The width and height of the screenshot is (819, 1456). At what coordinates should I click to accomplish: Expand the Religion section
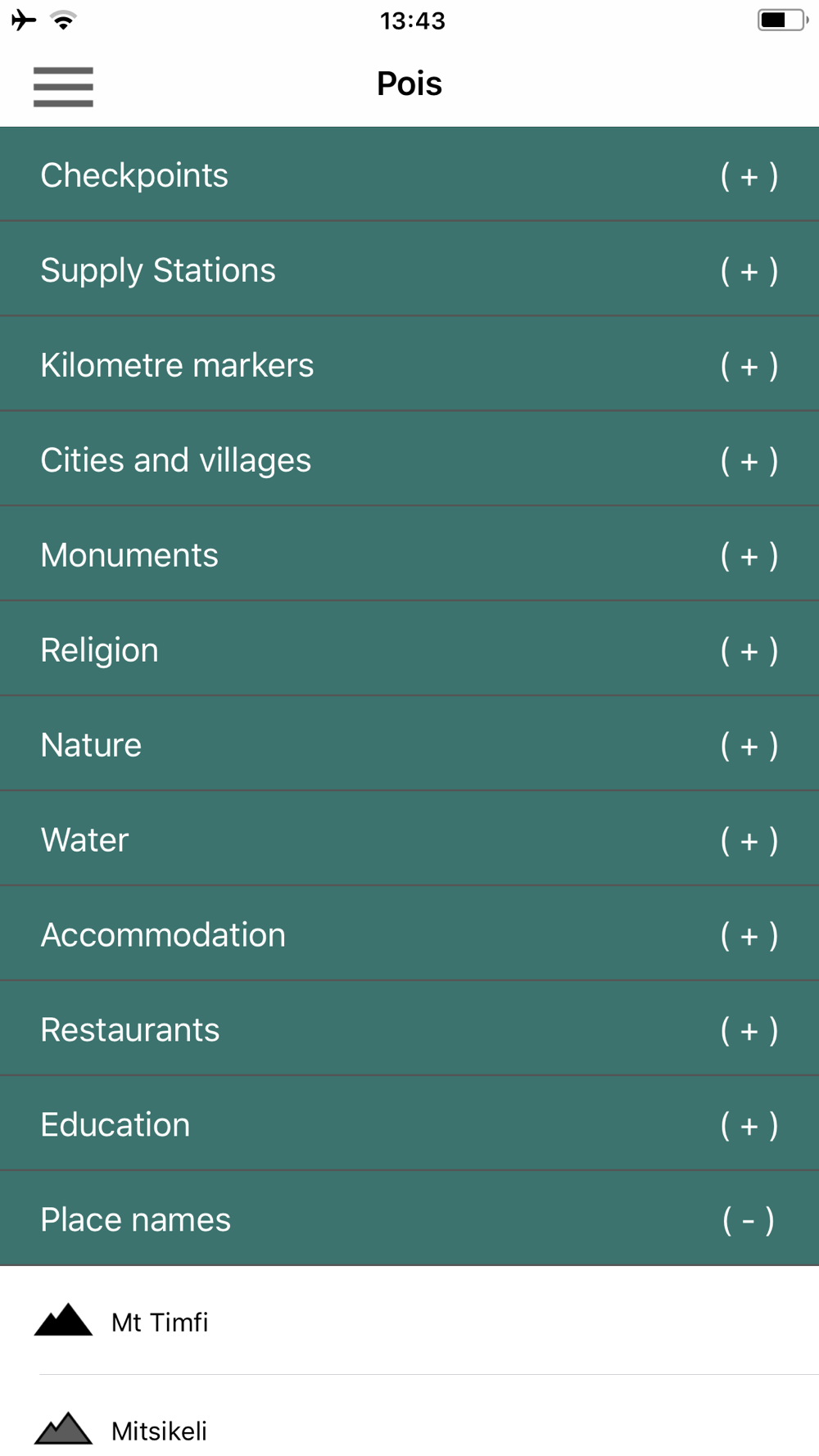(x=409, y=649)
